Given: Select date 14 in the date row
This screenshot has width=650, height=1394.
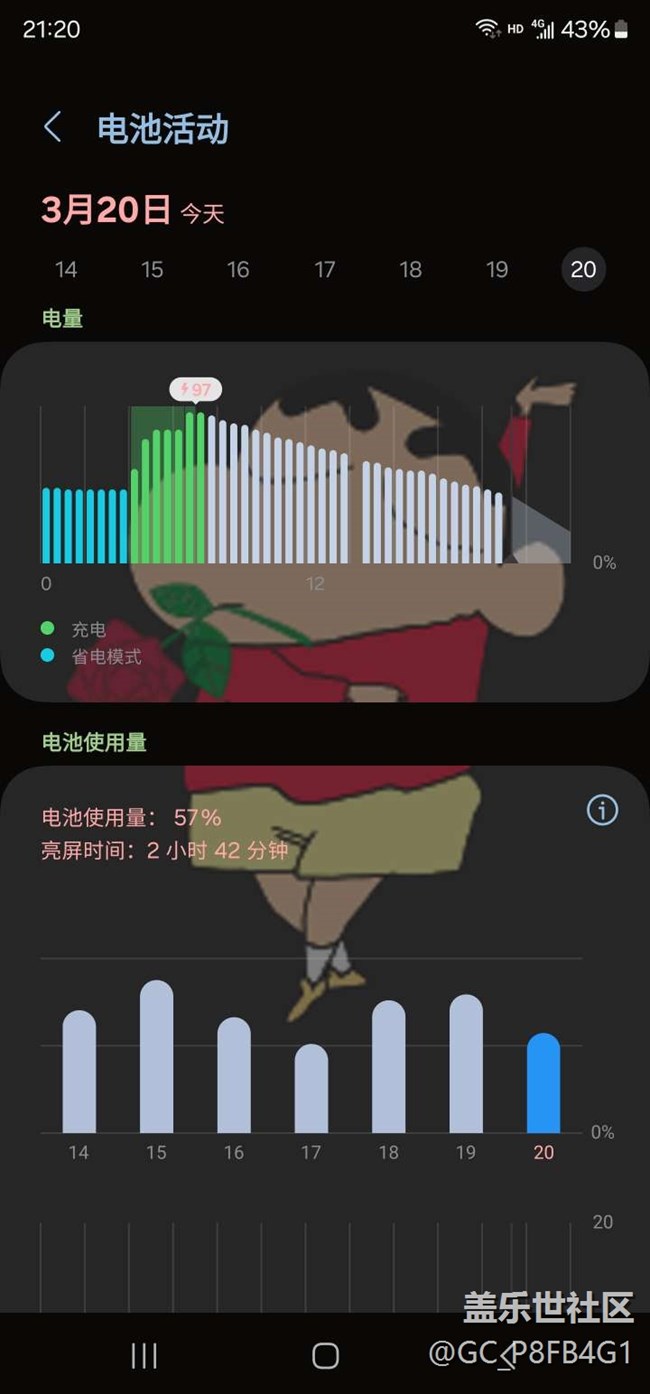Looking at the screenshot, I should pyautogui.click(x=66, y=269).
